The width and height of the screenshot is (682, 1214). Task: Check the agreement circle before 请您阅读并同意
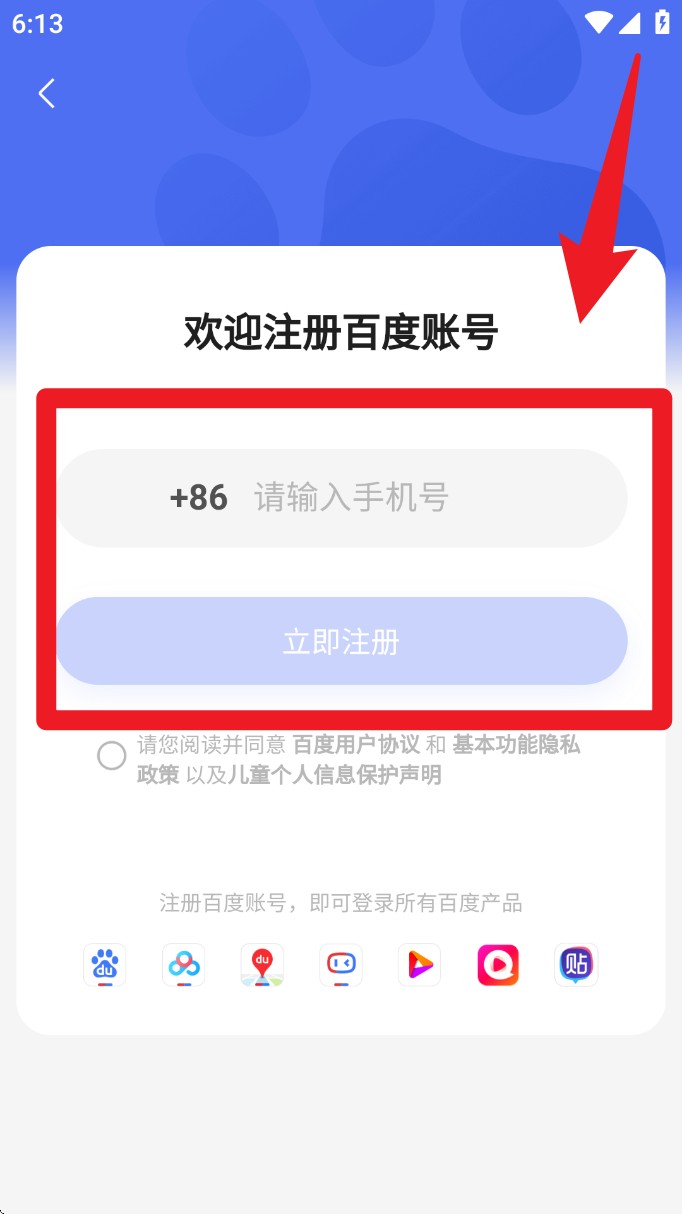pyautogui.click(x=111, y=755)
